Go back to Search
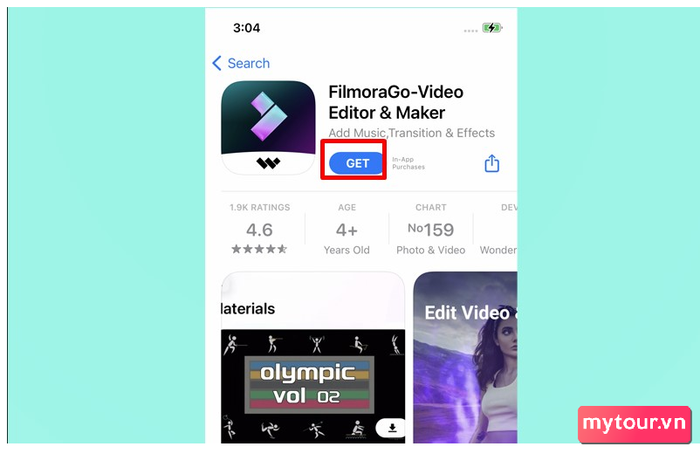This screenshot has width=700, height=454. [241, 63]
